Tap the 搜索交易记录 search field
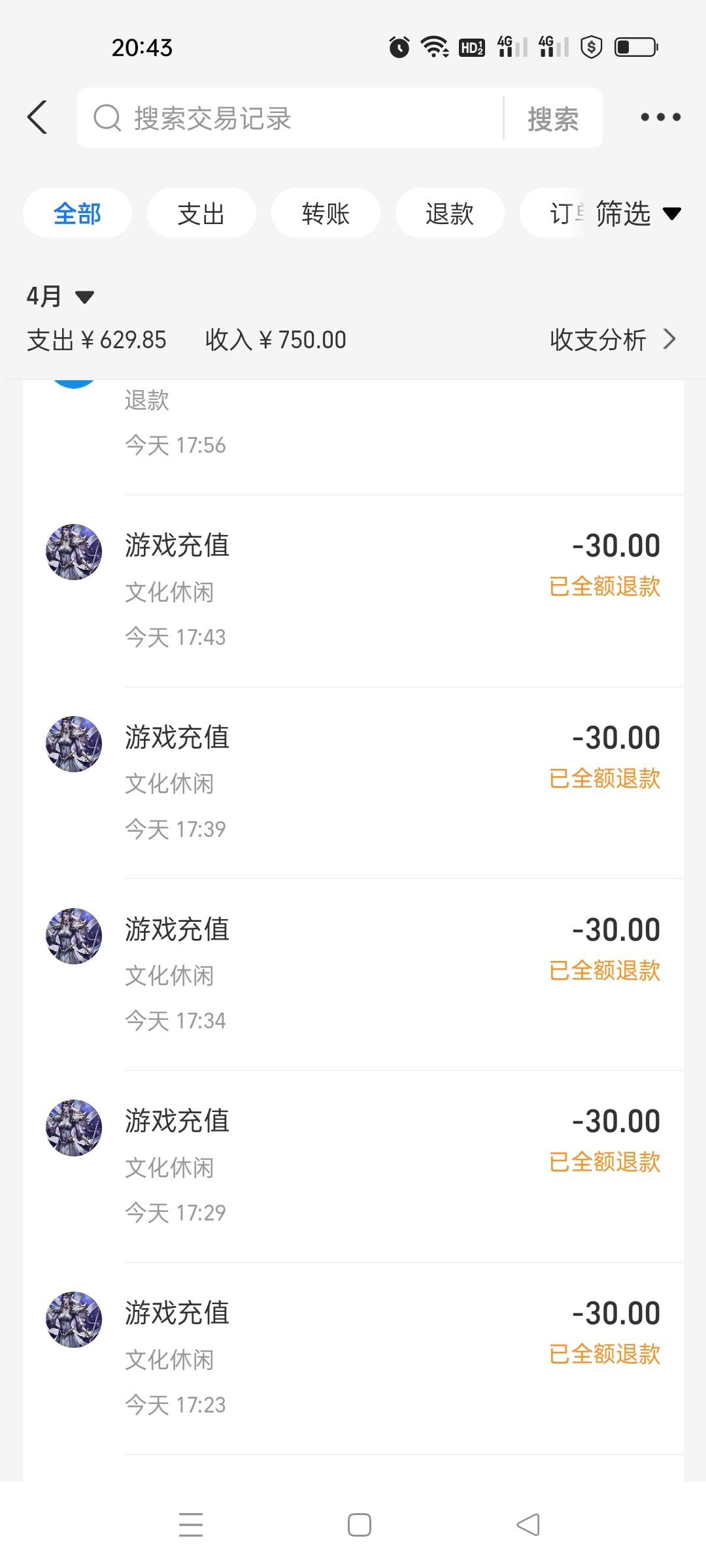The image size is (706, 1568). 290,118
